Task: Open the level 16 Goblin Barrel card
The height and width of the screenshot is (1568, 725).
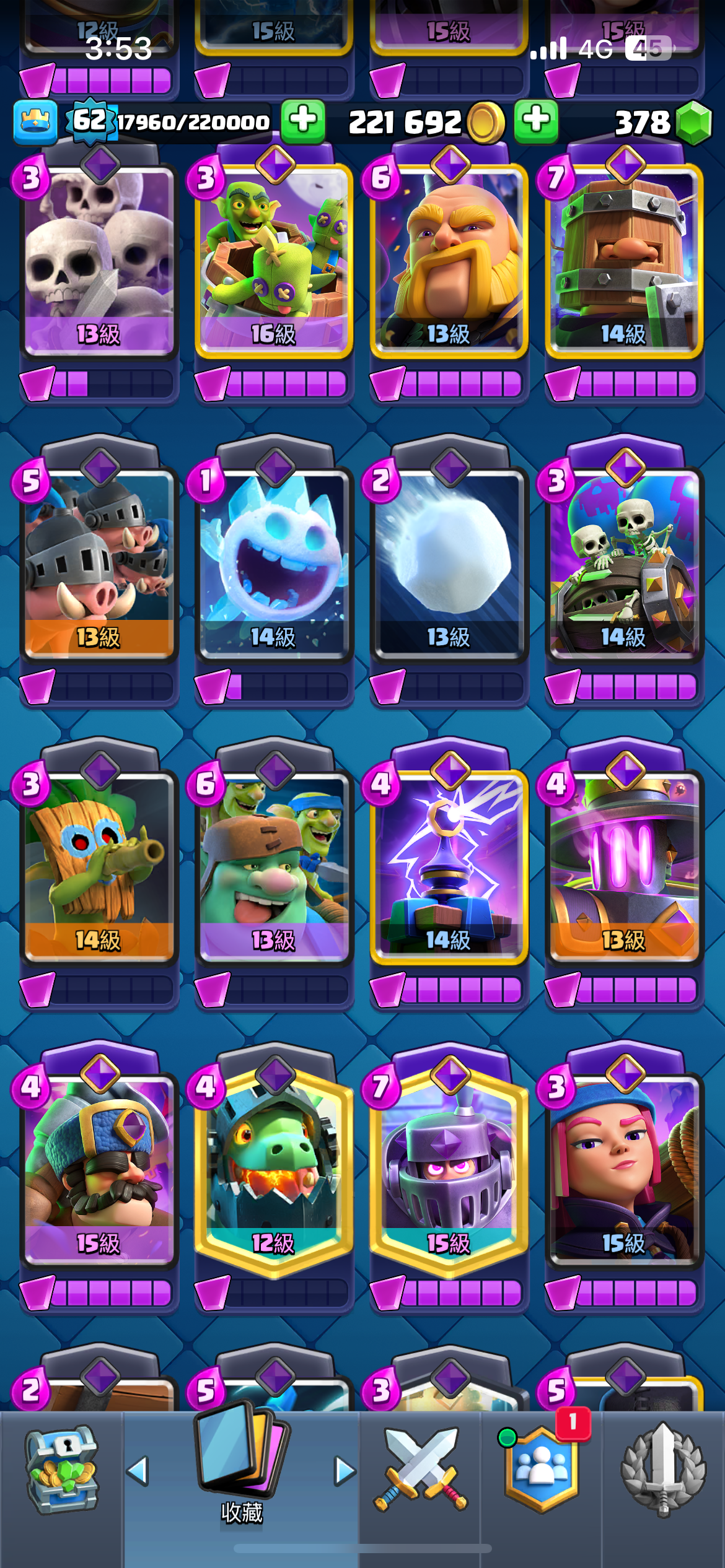Action: [x=274, y=260]
